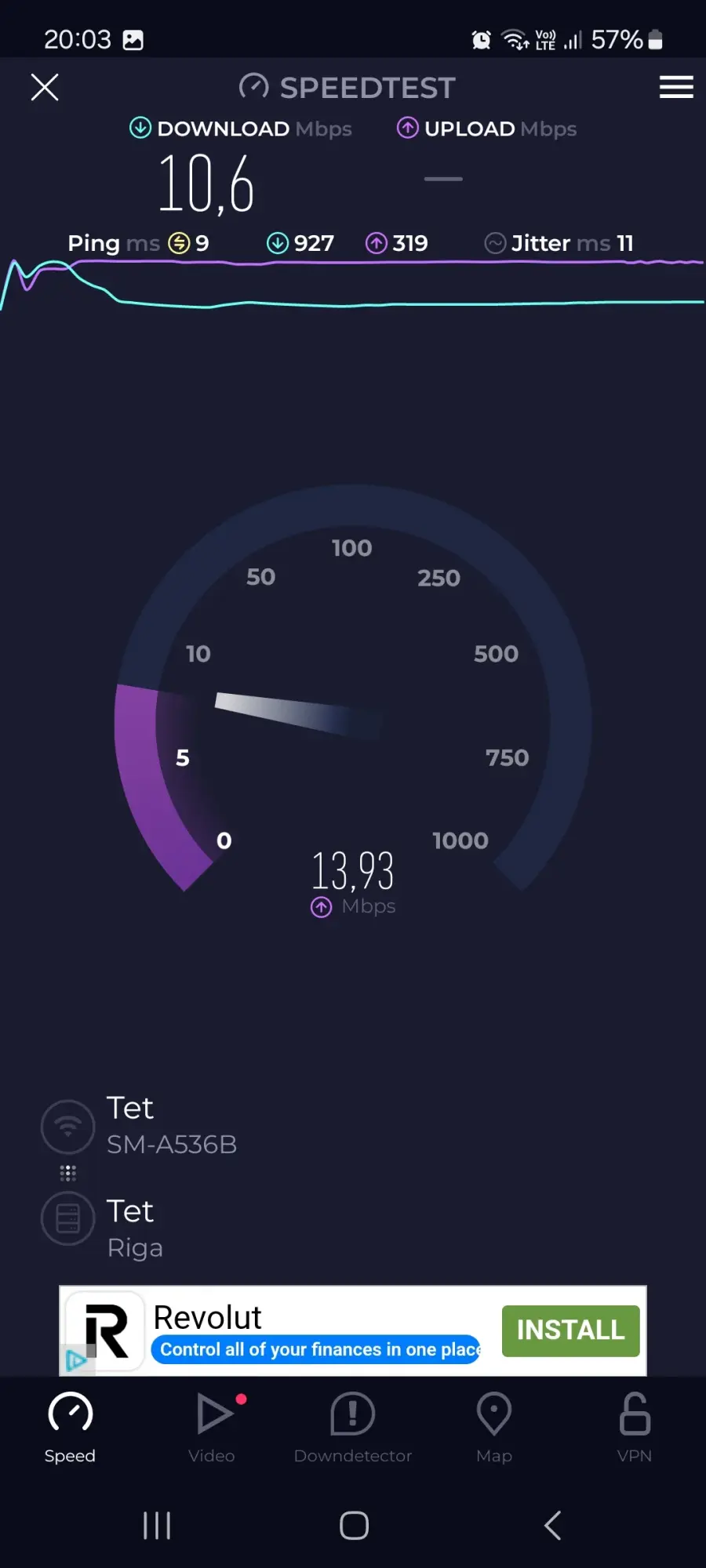Viewport: 706px width, 1568px height.
Task: Open the recent apps view
Action: click(157, 1525)
